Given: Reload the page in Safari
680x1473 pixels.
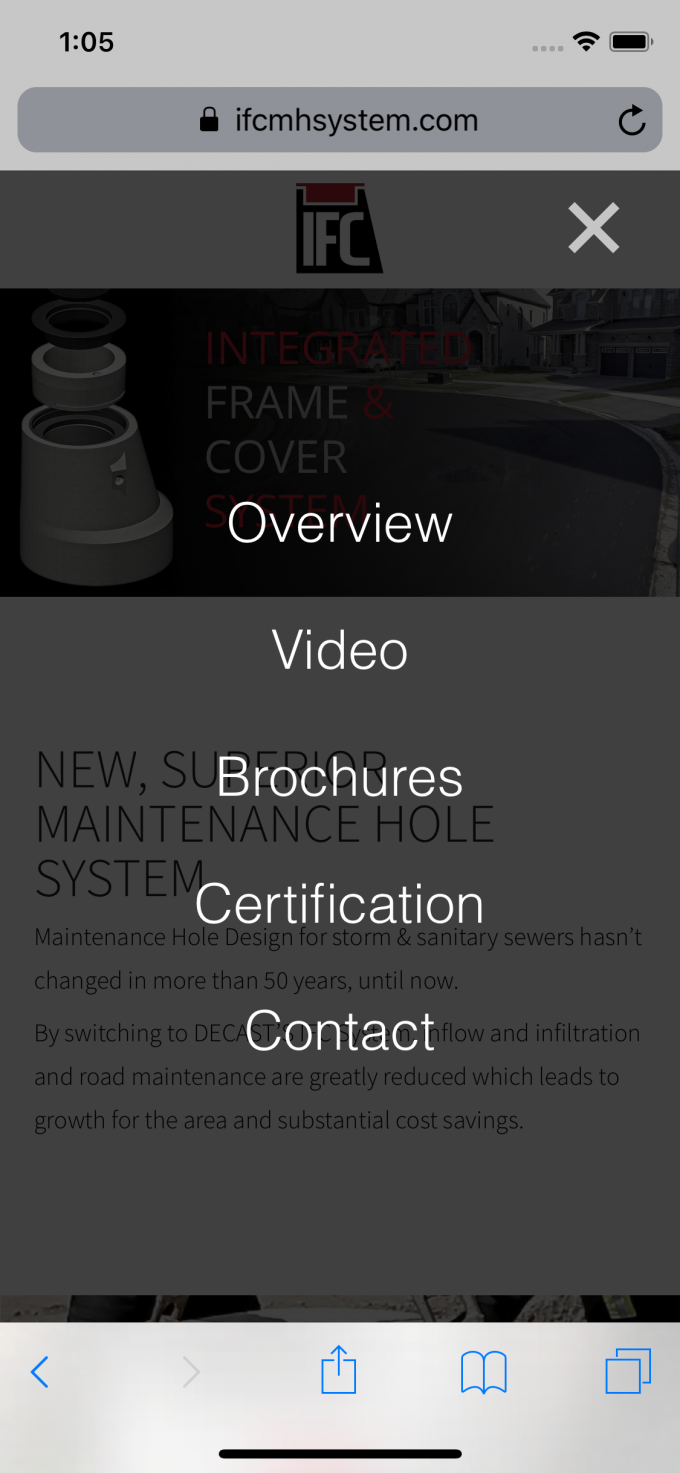Looking at the screenshot, I should [x=631, y=121].
